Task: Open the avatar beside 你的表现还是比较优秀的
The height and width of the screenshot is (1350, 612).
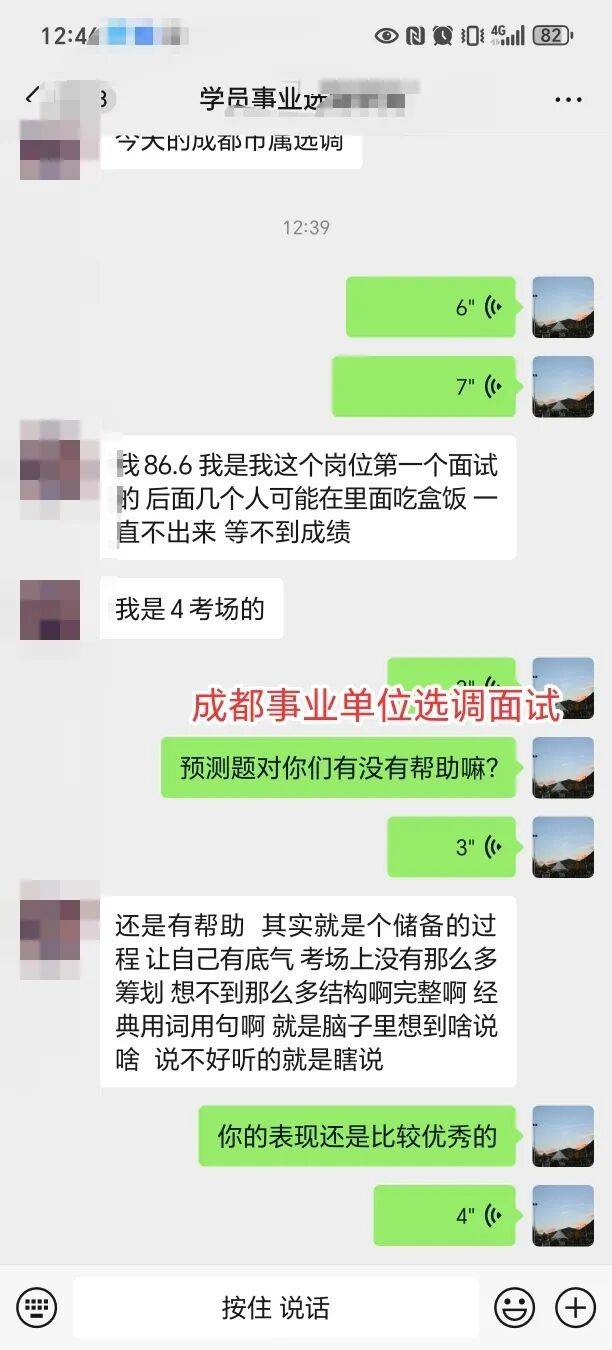Action: tap(563, 1136)
